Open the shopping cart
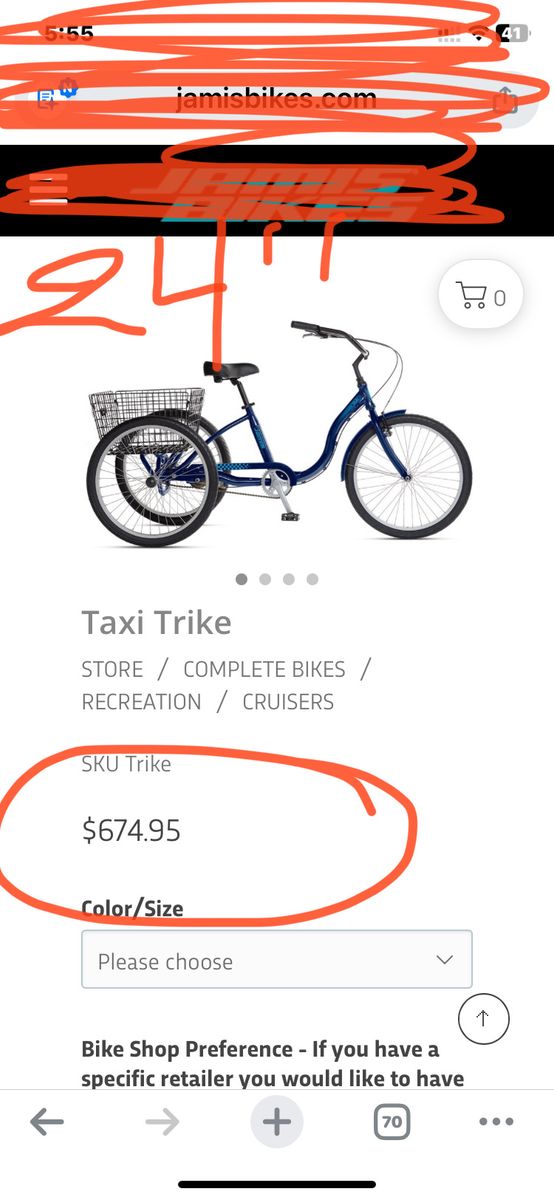 [x=481, y=296]
